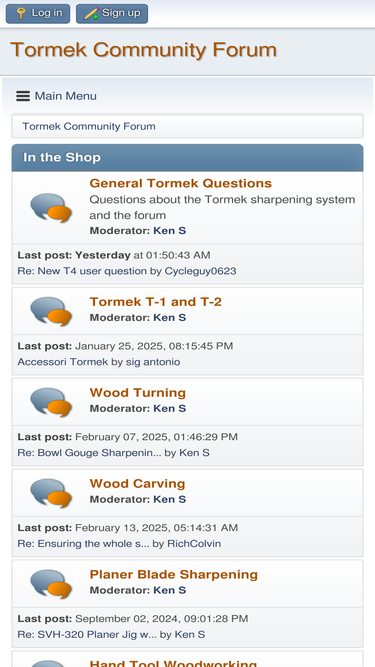Open the General Tormek Questions board

coord(181,183)
